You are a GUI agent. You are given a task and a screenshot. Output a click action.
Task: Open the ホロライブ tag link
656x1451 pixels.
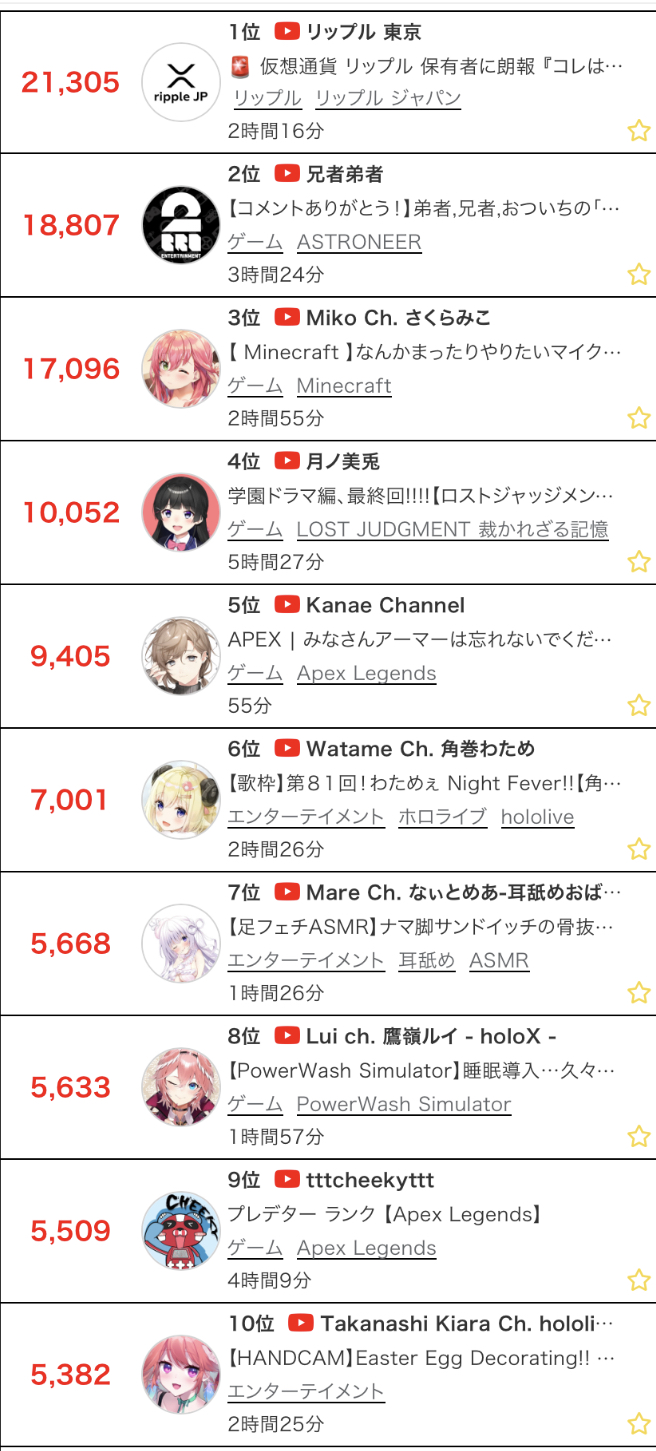442,817
